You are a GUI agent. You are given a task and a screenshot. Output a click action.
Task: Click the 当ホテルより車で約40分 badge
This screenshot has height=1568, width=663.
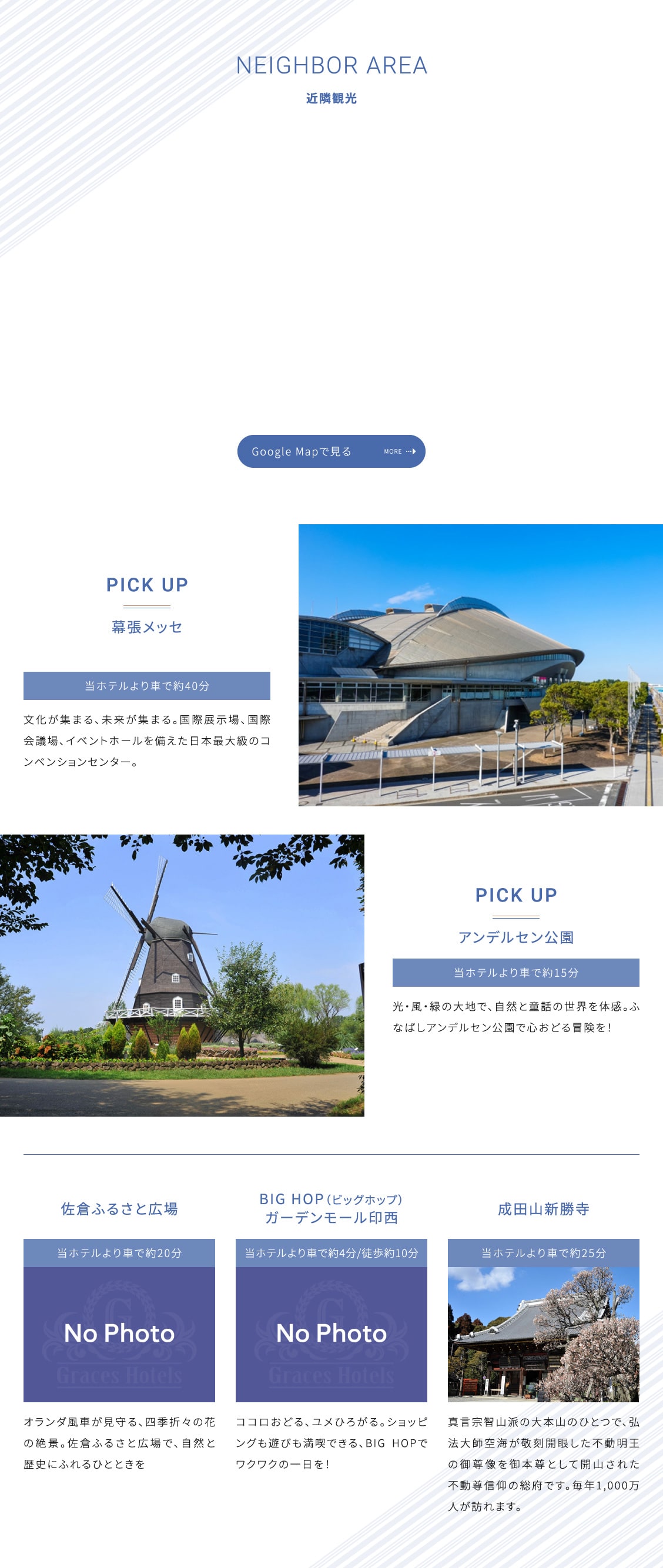click(148, 686)
